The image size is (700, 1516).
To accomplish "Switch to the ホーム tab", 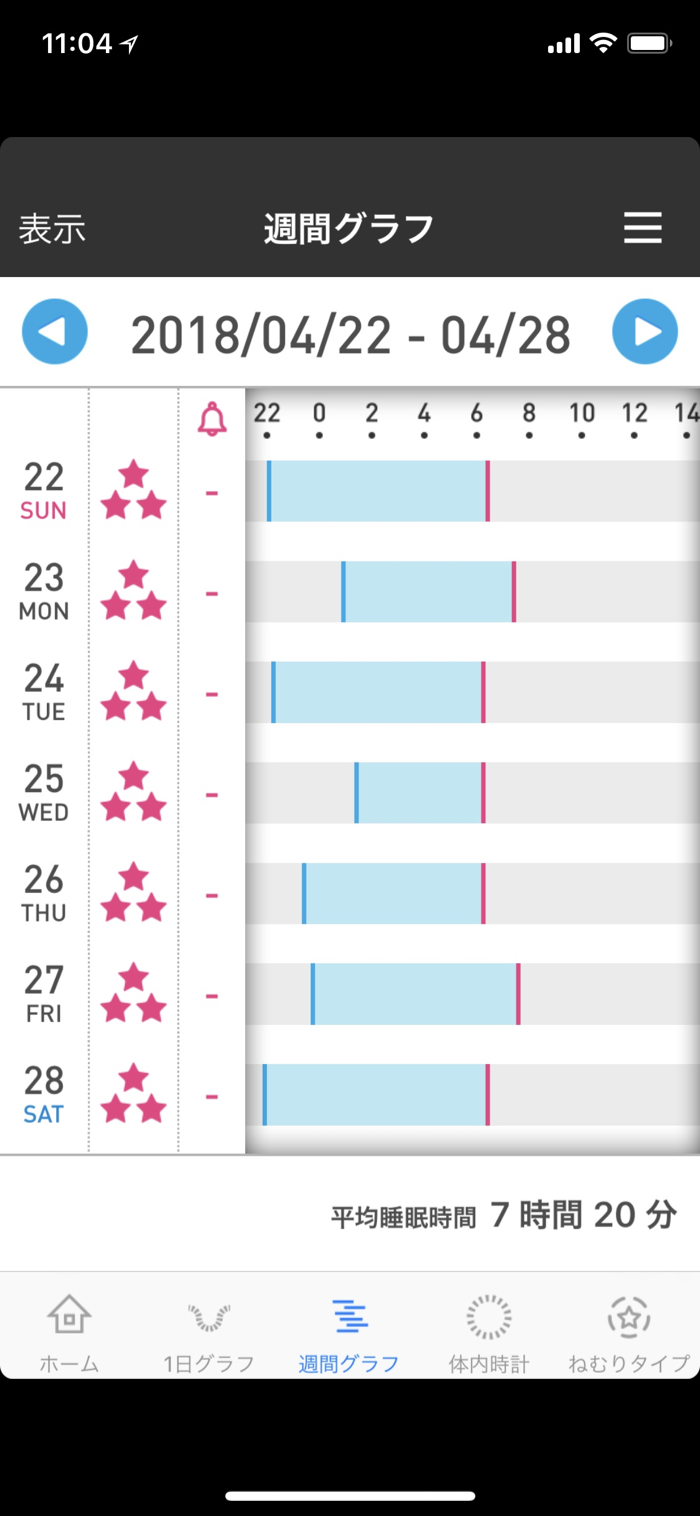I will point(69,1332).
